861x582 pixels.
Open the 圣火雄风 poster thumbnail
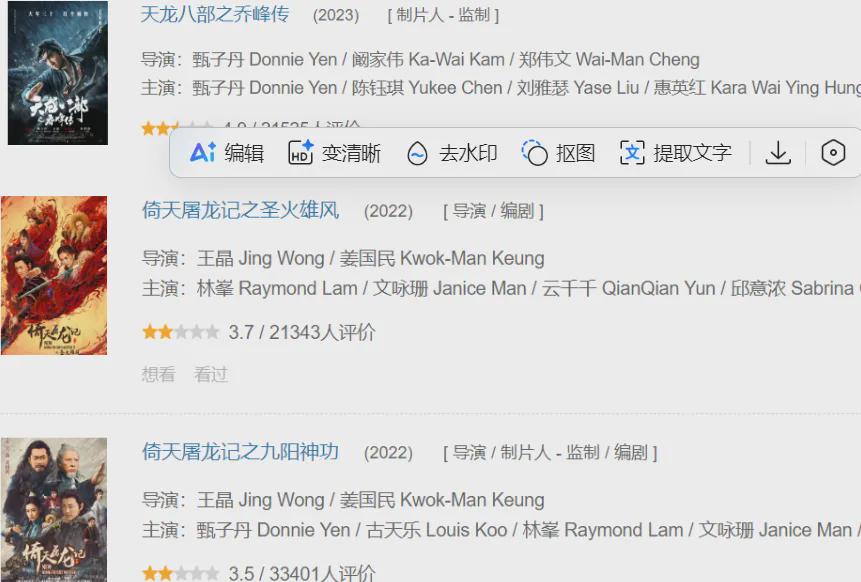point(54,275)
